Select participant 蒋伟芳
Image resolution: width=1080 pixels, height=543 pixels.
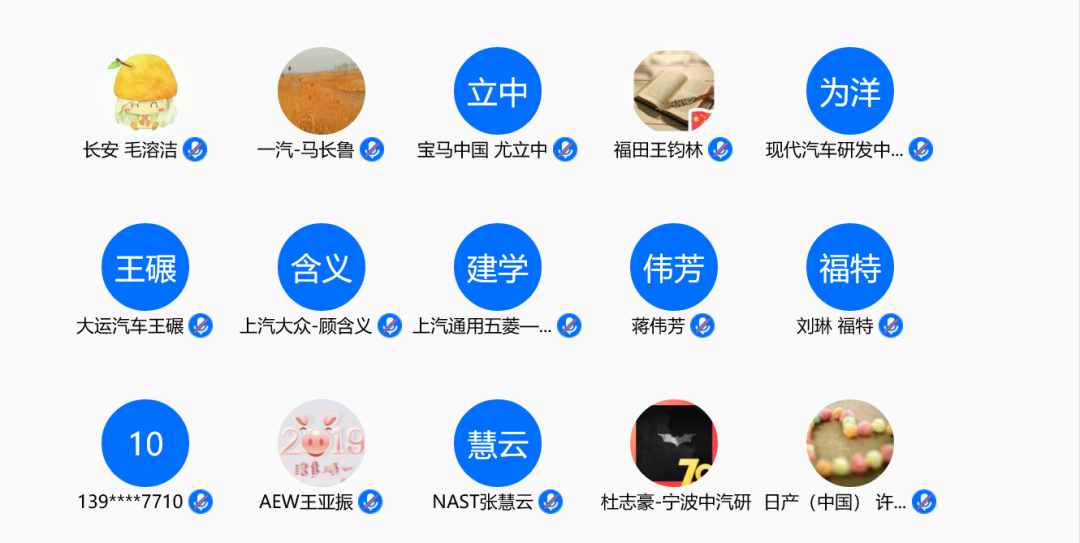coord(673,268)
